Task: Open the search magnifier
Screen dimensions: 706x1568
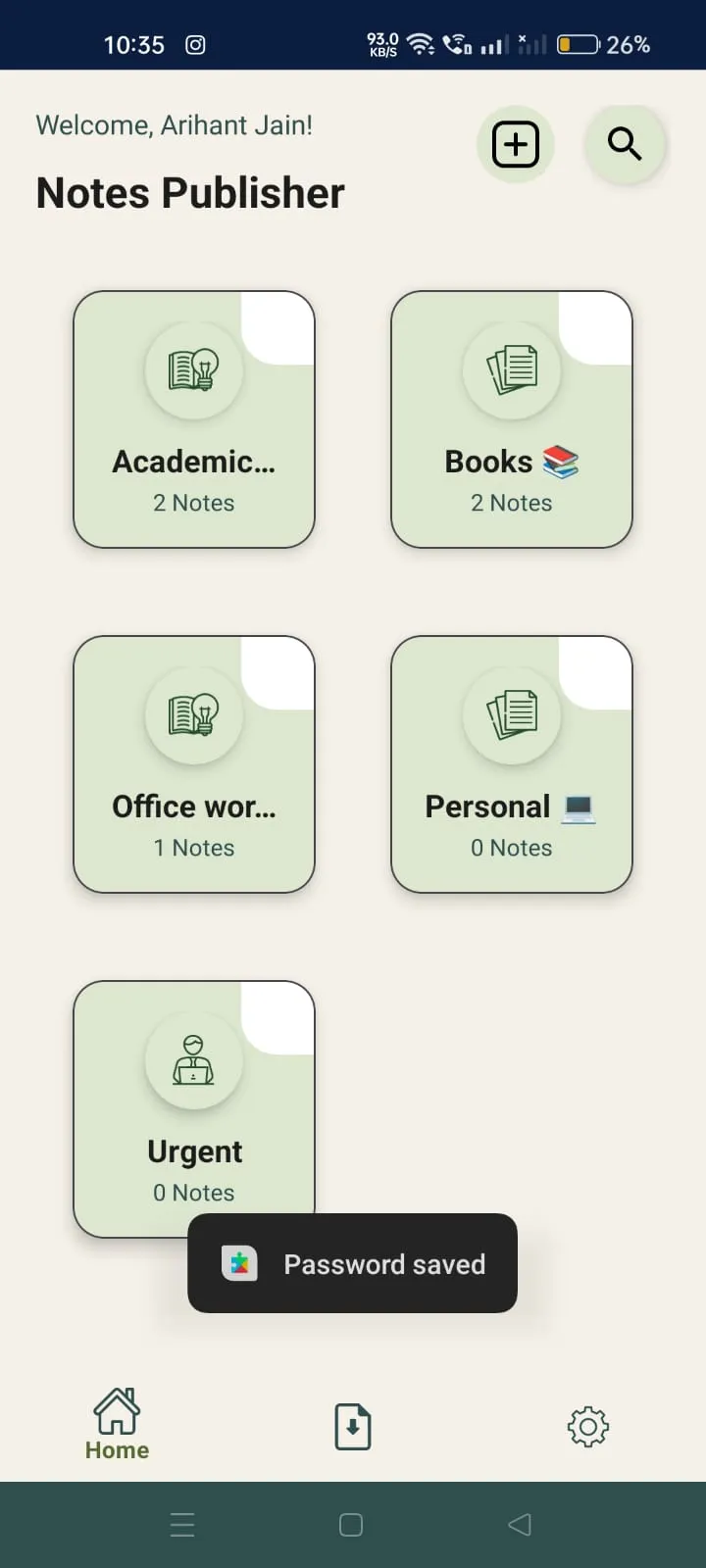Action: [625, 144]
